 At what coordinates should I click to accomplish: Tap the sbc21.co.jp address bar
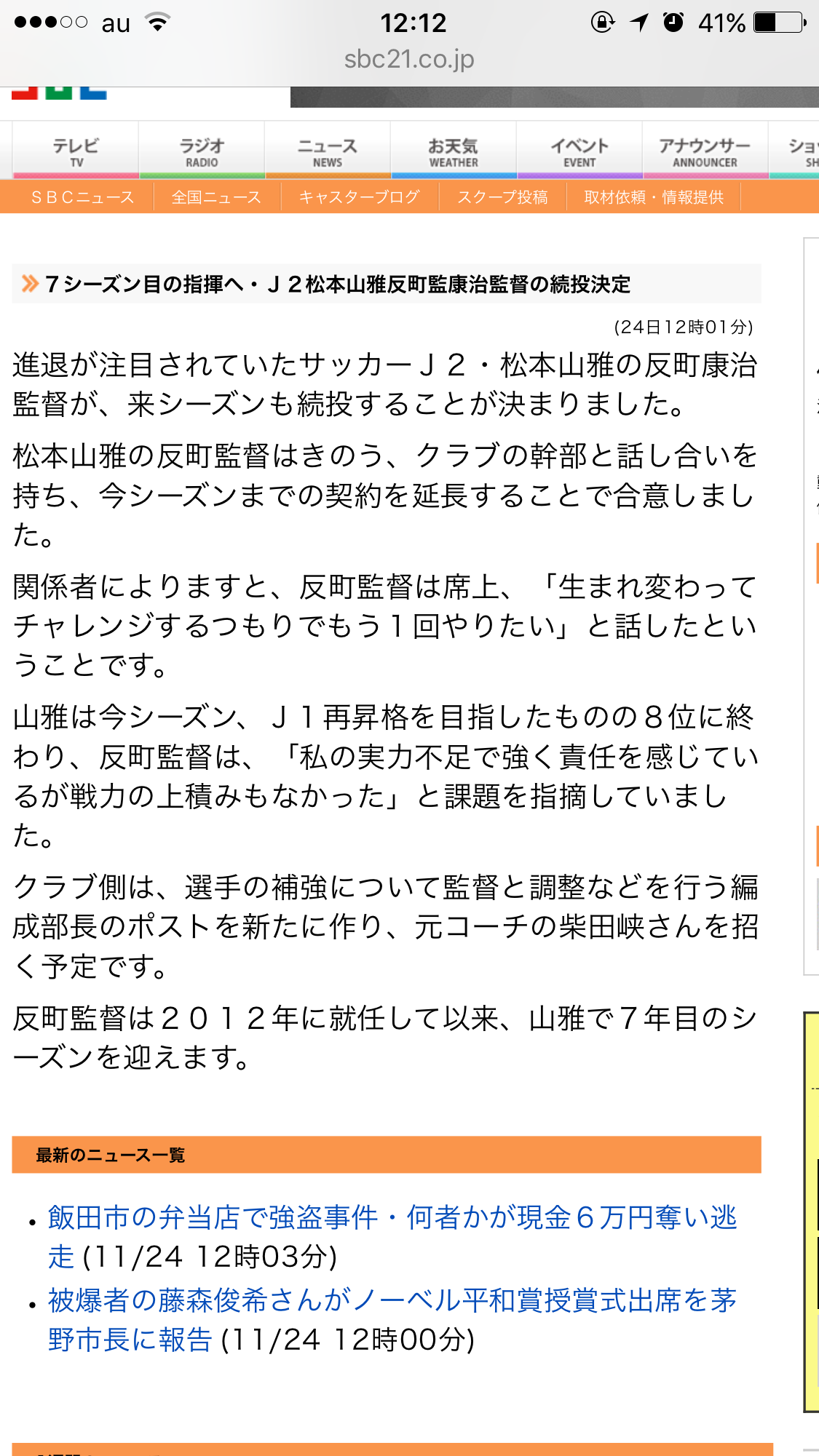[409, 59]
